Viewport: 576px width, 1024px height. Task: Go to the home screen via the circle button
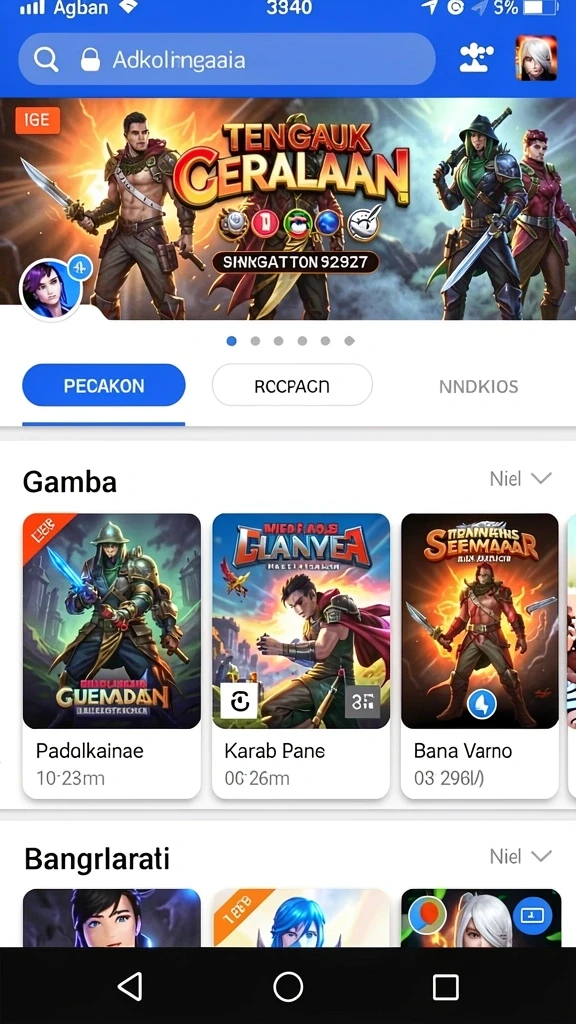[x=288, y=986]
